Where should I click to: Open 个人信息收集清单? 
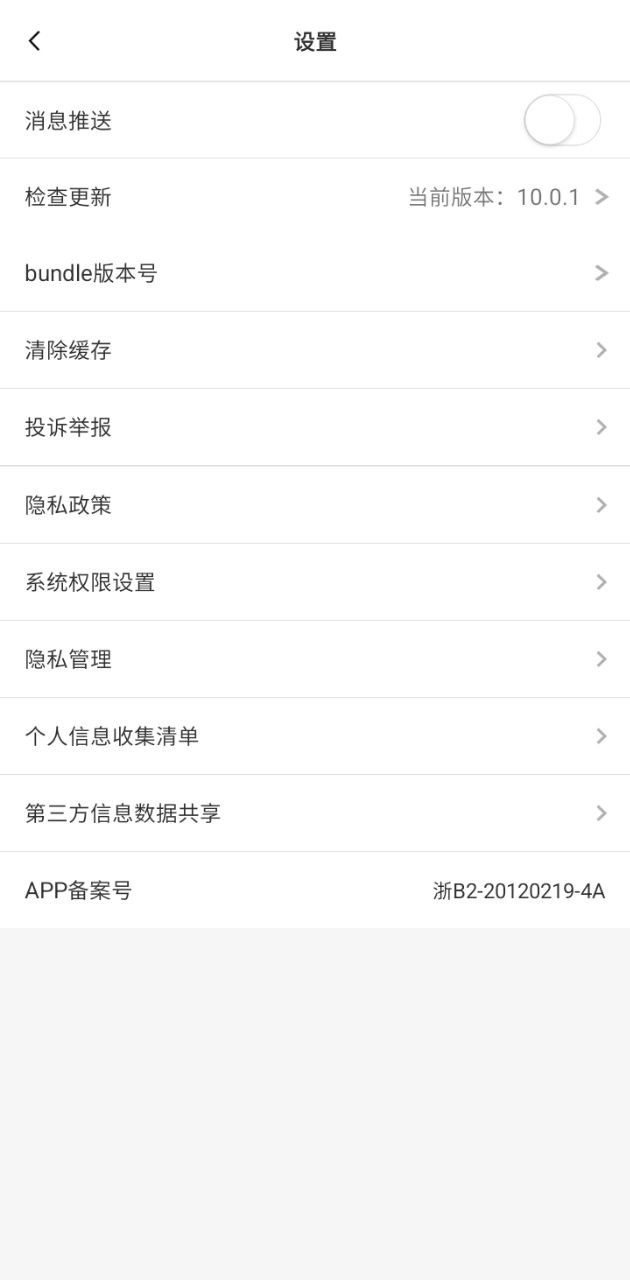pyautogui.click(x=315, y=736)
